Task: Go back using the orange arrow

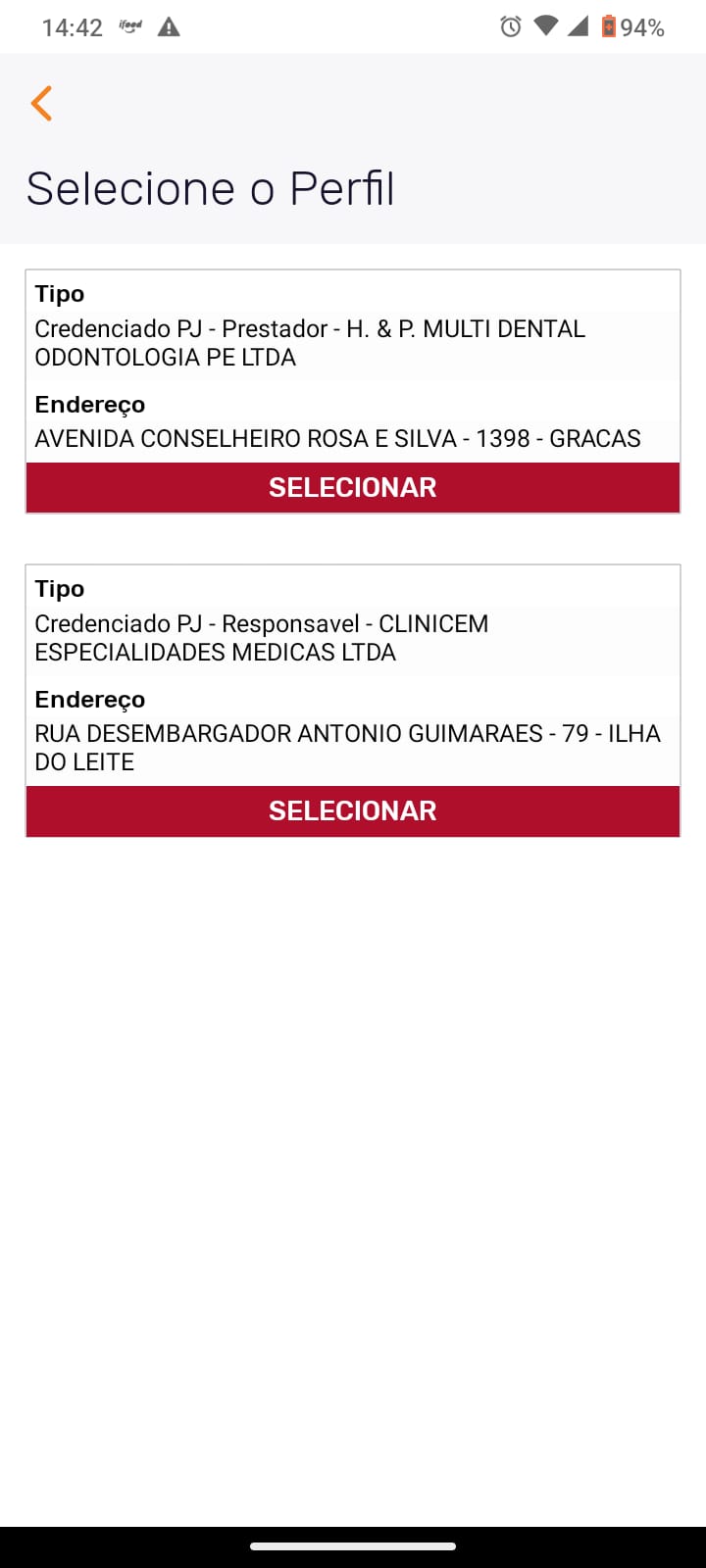Action: click(41, 103)
